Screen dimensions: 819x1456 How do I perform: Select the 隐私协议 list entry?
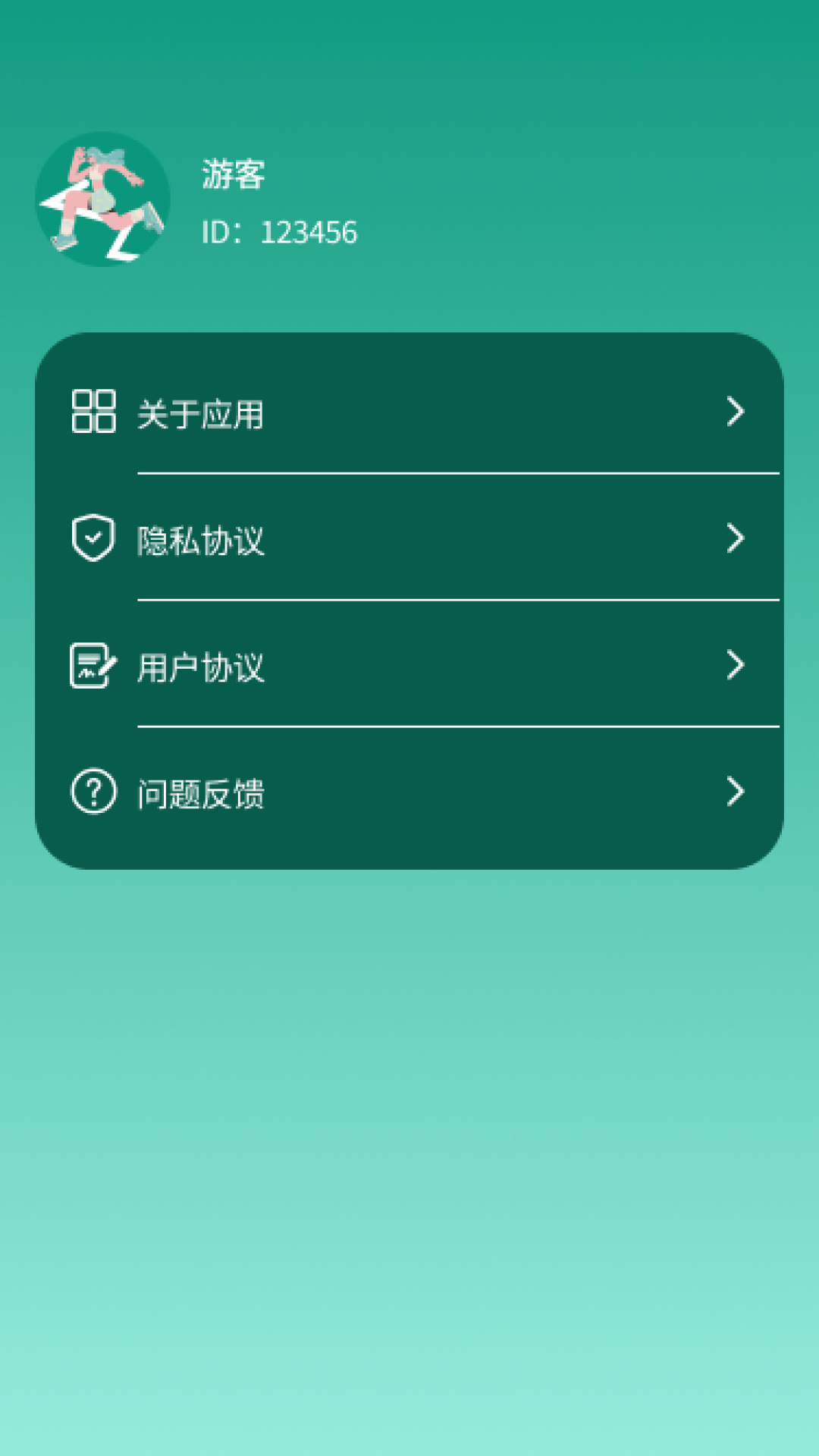(200, 539)
